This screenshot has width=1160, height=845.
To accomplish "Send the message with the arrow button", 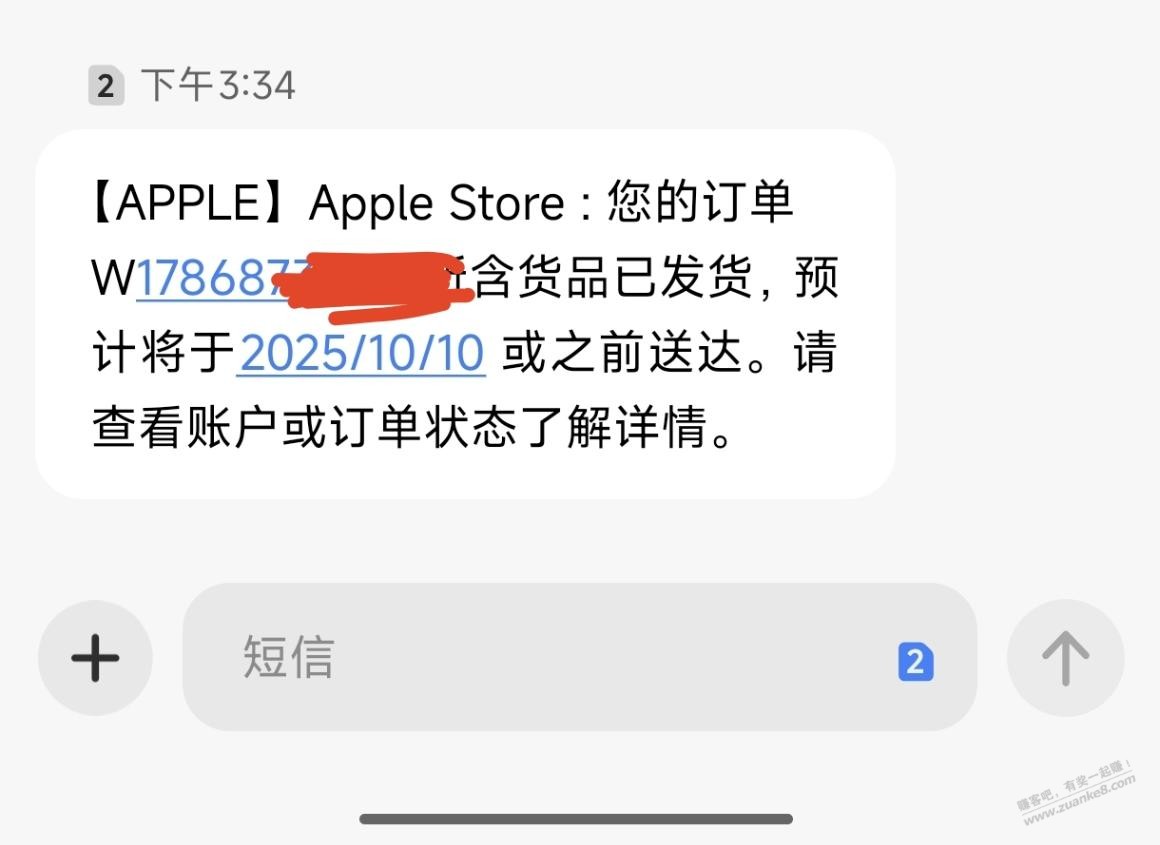I will click(1065, 658).
